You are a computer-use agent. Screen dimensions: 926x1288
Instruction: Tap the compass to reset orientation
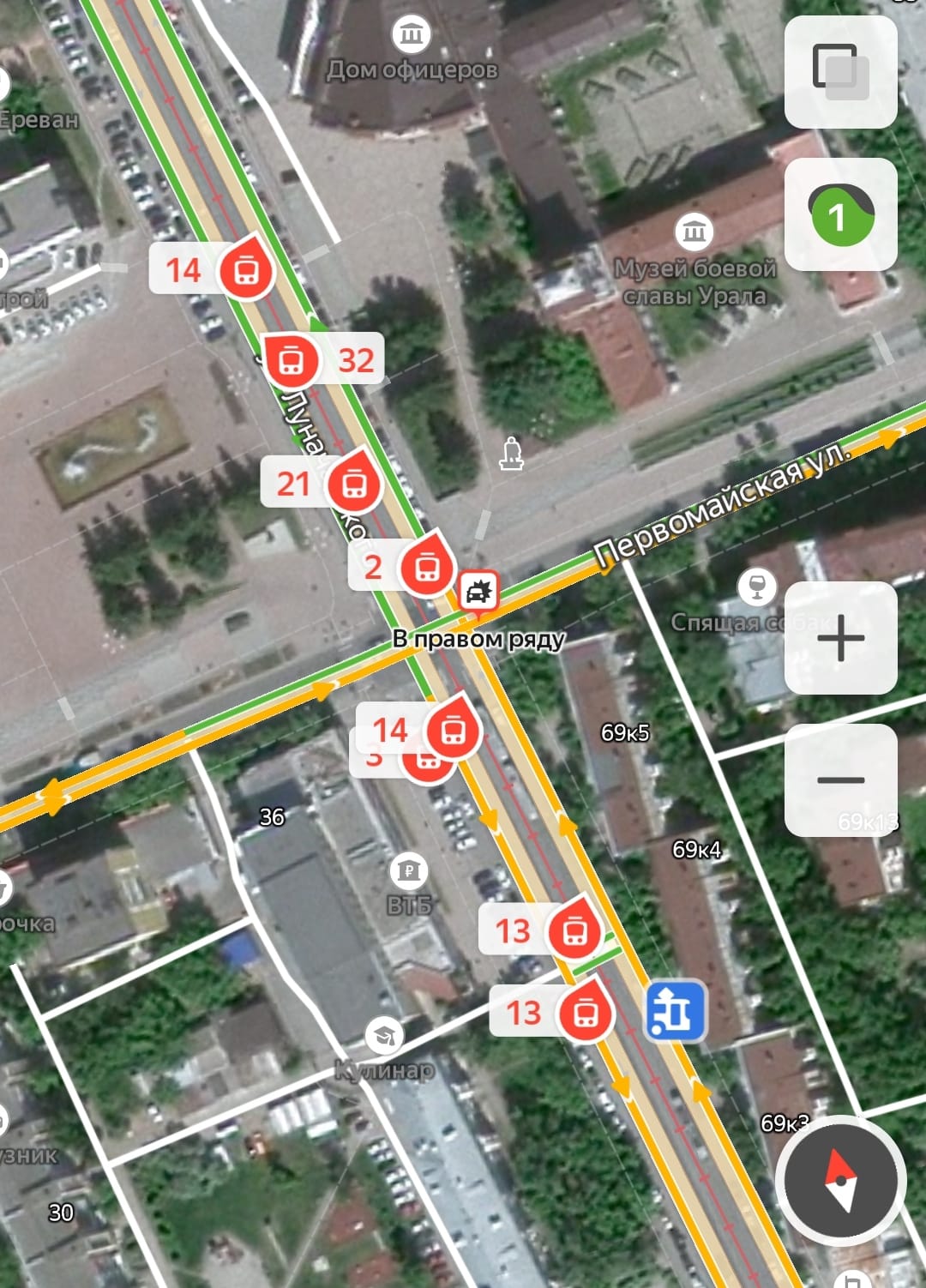tap(840, 1181)
